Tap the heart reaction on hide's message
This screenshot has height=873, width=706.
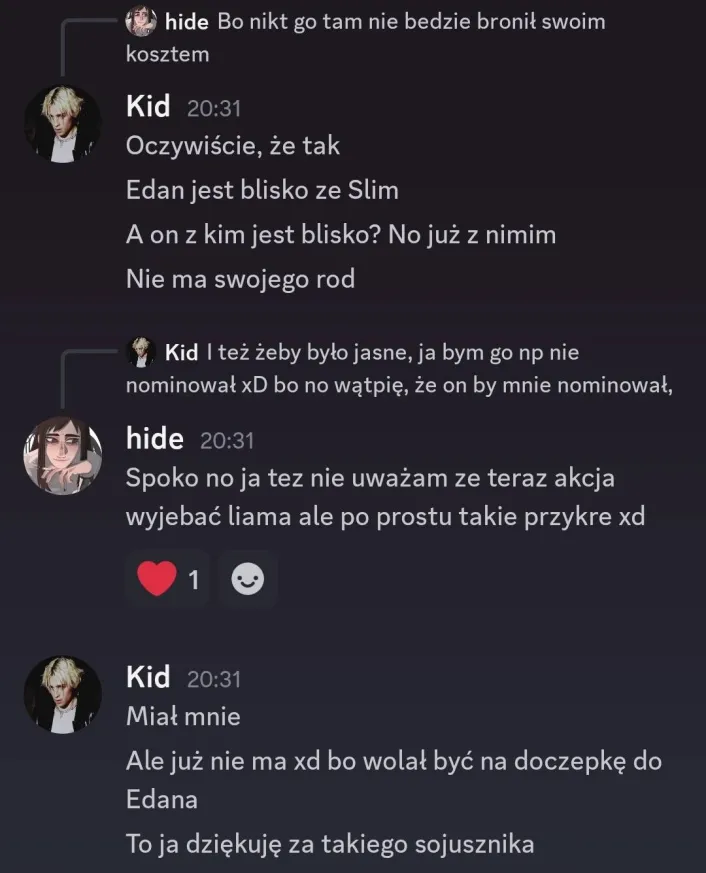click(167, 579)
